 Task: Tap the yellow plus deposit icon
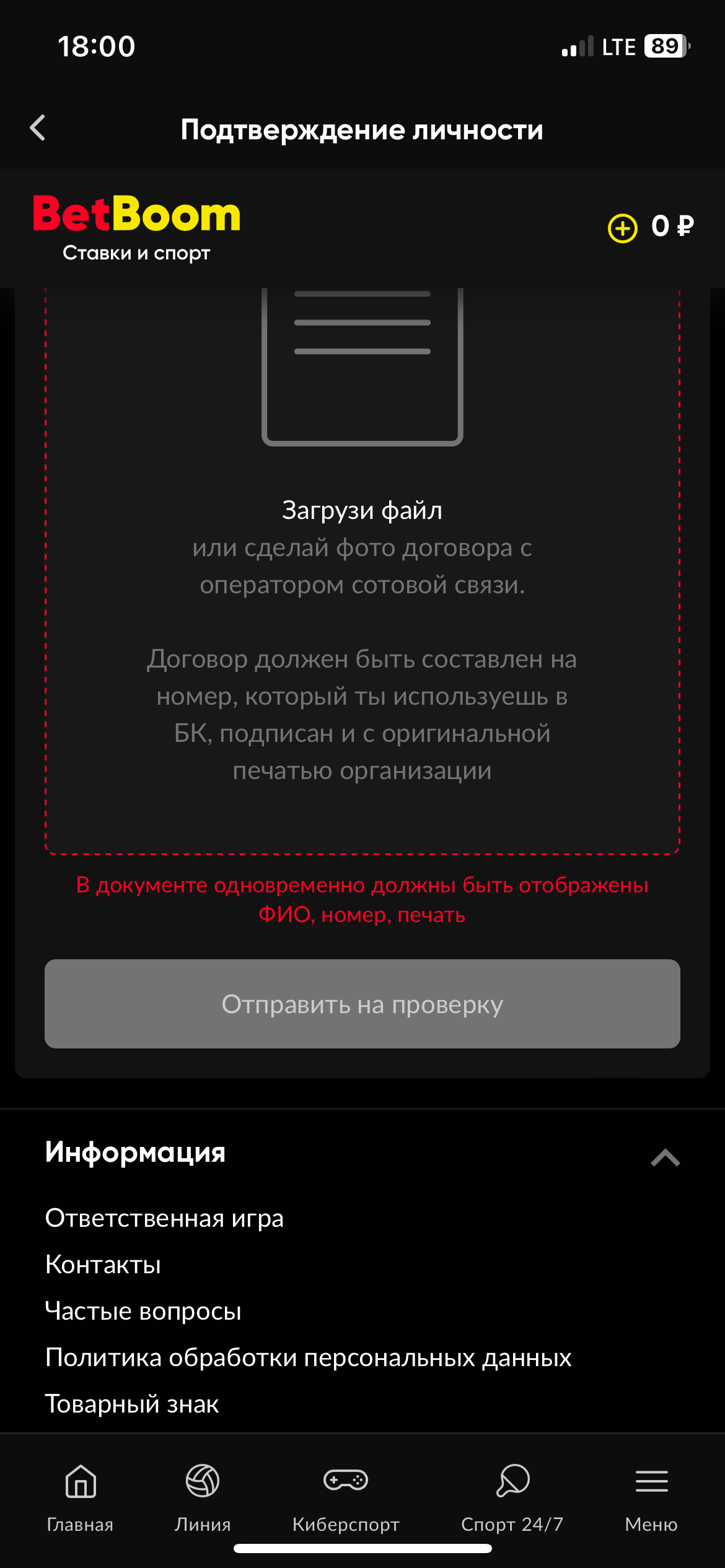[622, 228]
